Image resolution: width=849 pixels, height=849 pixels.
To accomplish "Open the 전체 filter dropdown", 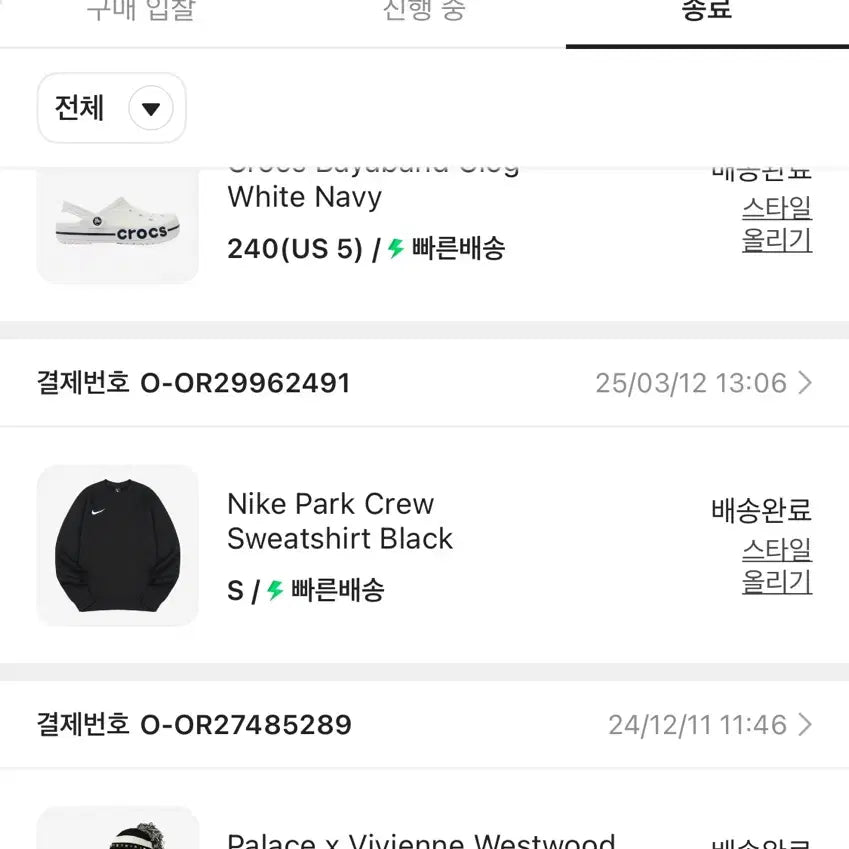I will pos(112,108).
